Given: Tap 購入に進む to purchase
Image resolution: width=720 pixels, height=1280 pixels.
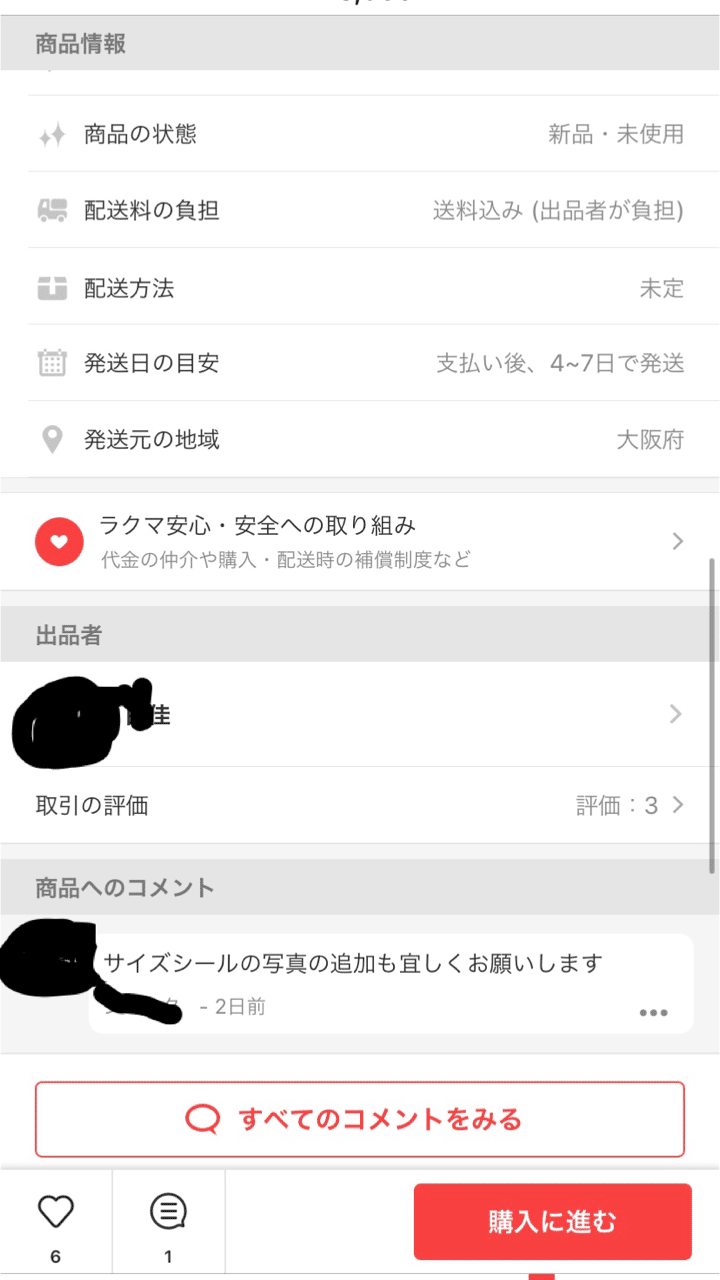Looking at the screenshot, I should 553,1221.
